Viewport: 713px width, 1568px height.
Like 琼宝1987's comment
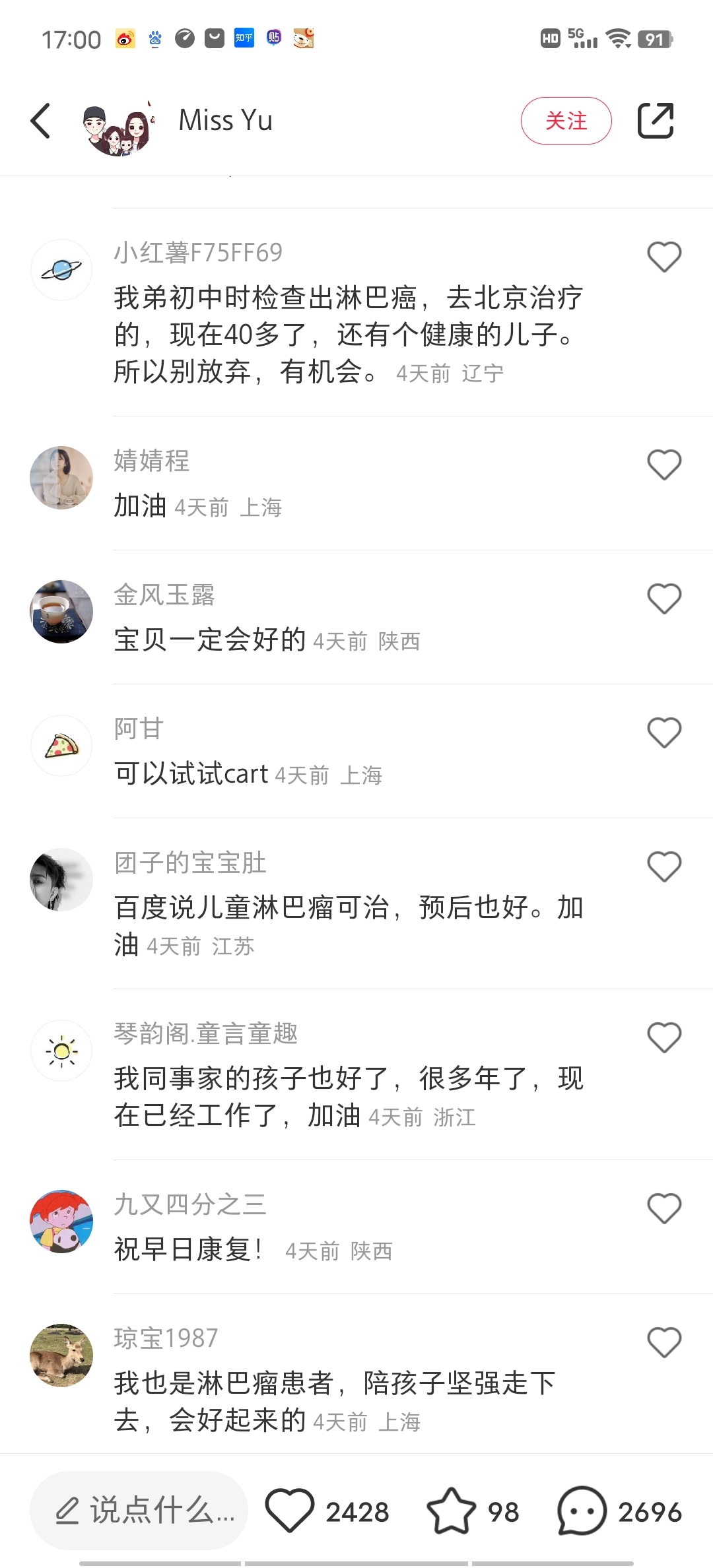point(663,1342)
